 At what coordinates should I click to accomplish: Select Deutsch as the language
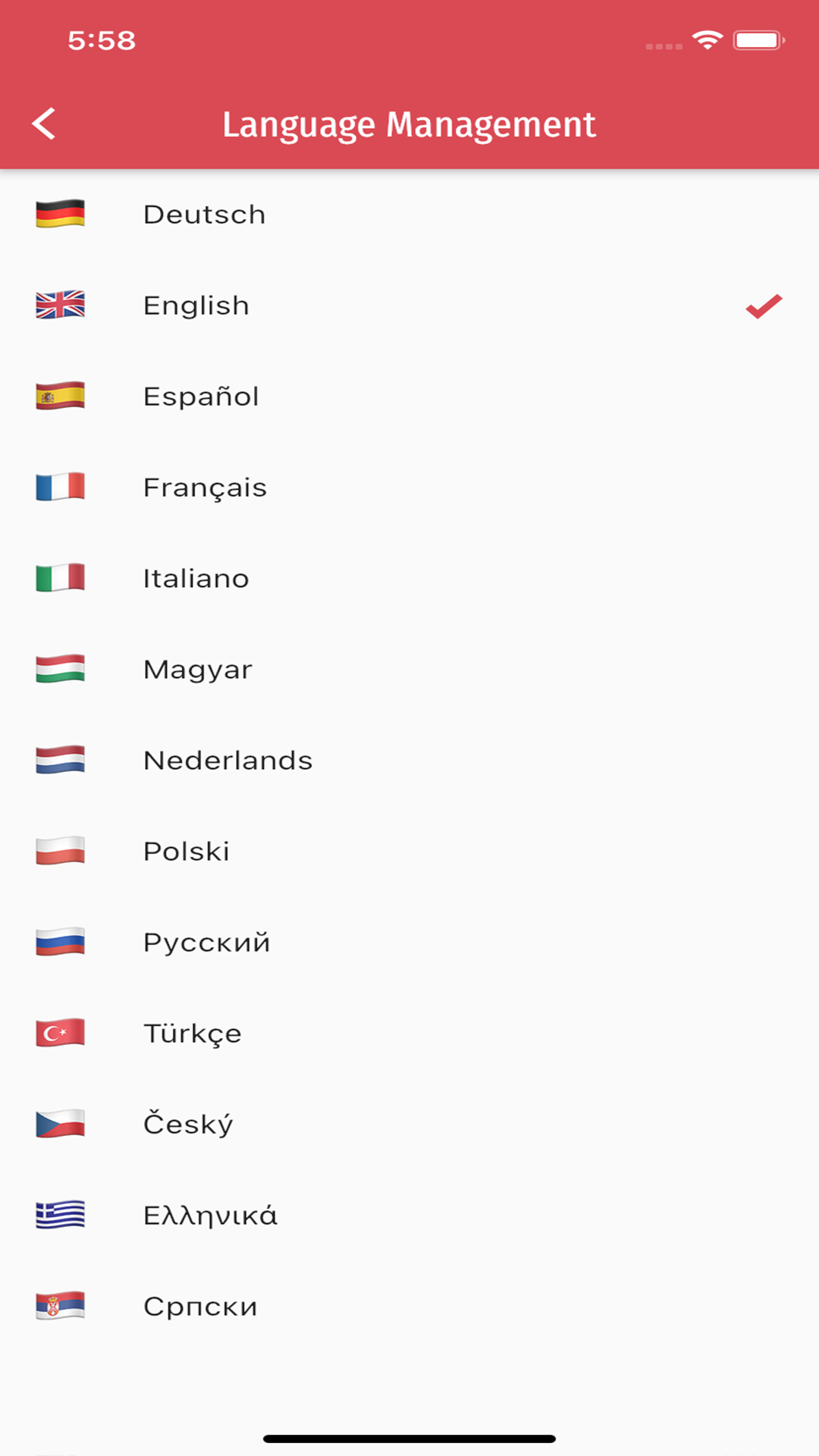[x=409, y=214]
